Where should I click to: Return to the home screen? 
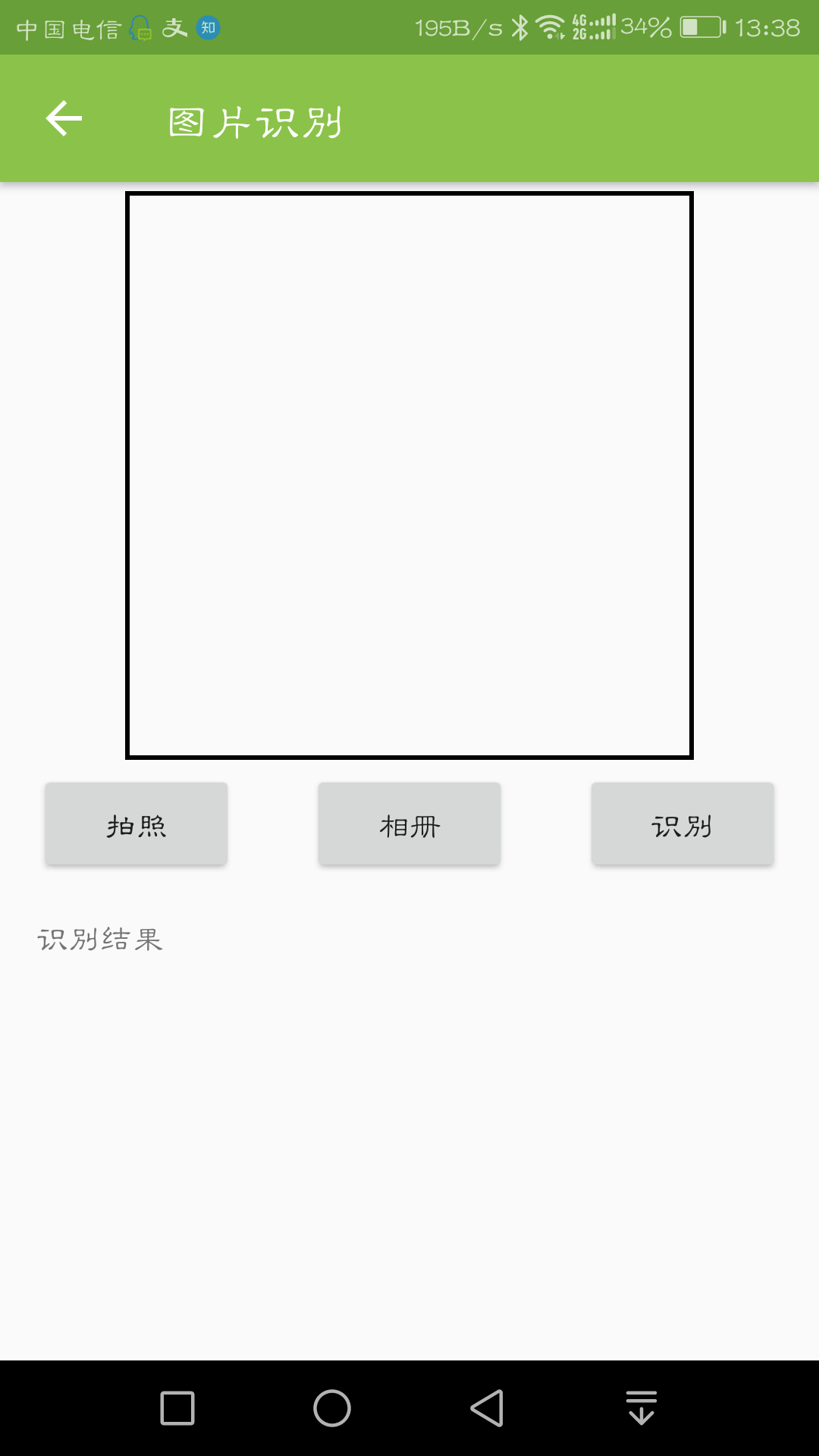(x=332, y=1408)
